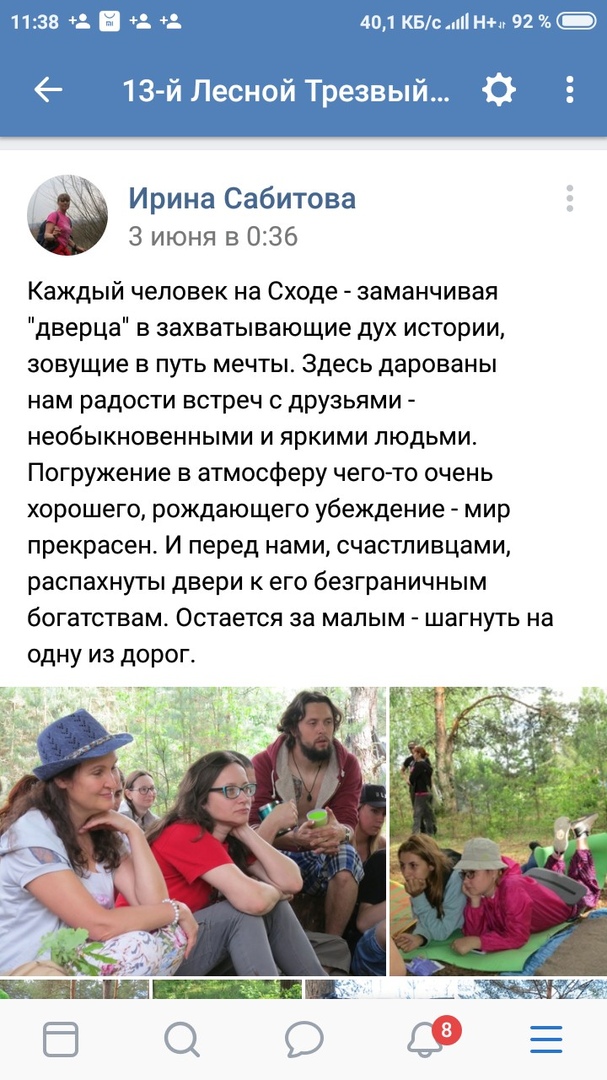Switch to the search tab
607x1080 pixels.
[x=182, y=1040]
